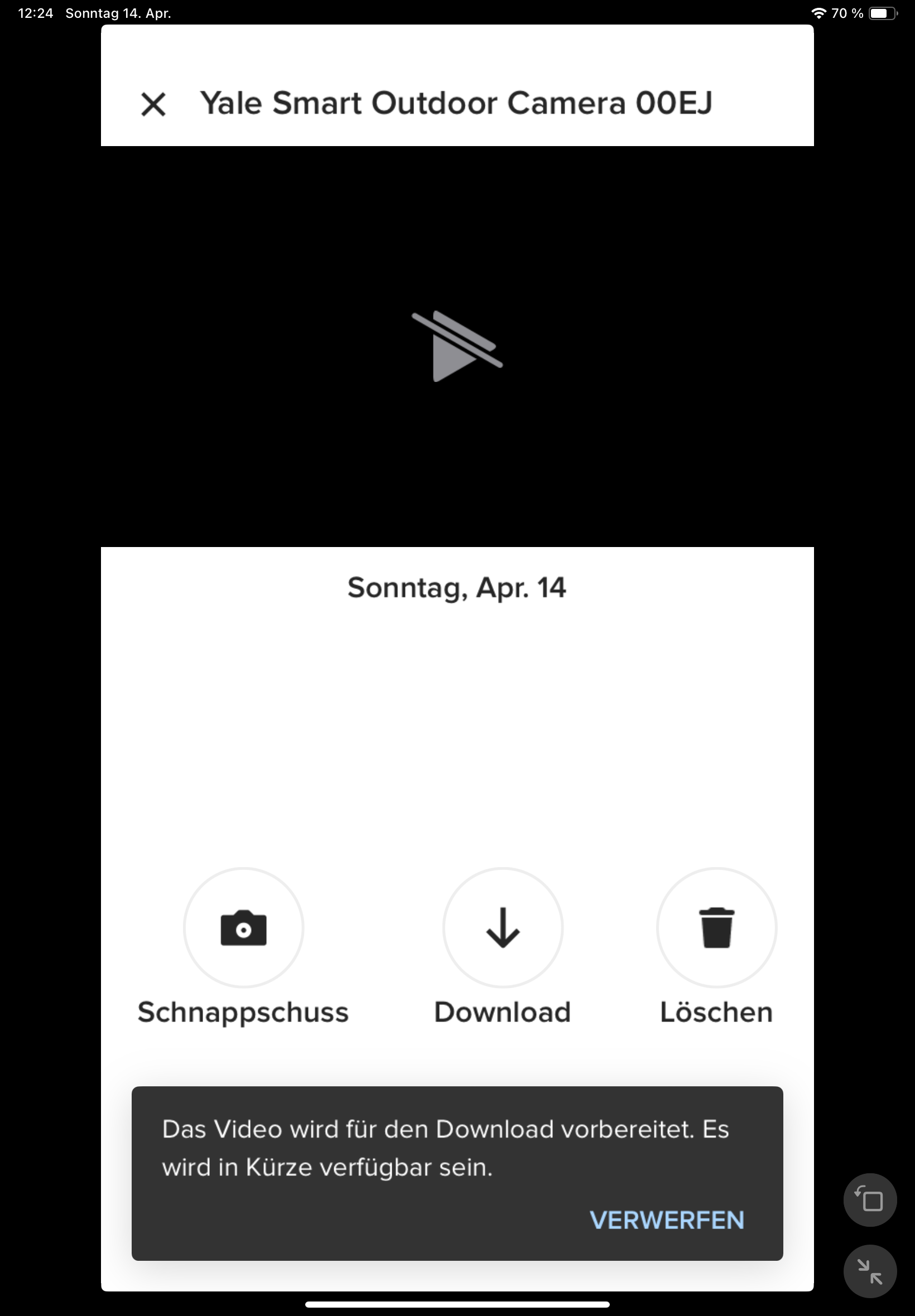Tap the rotate screen button
915x1316 pixels.
coord(870,1199)
